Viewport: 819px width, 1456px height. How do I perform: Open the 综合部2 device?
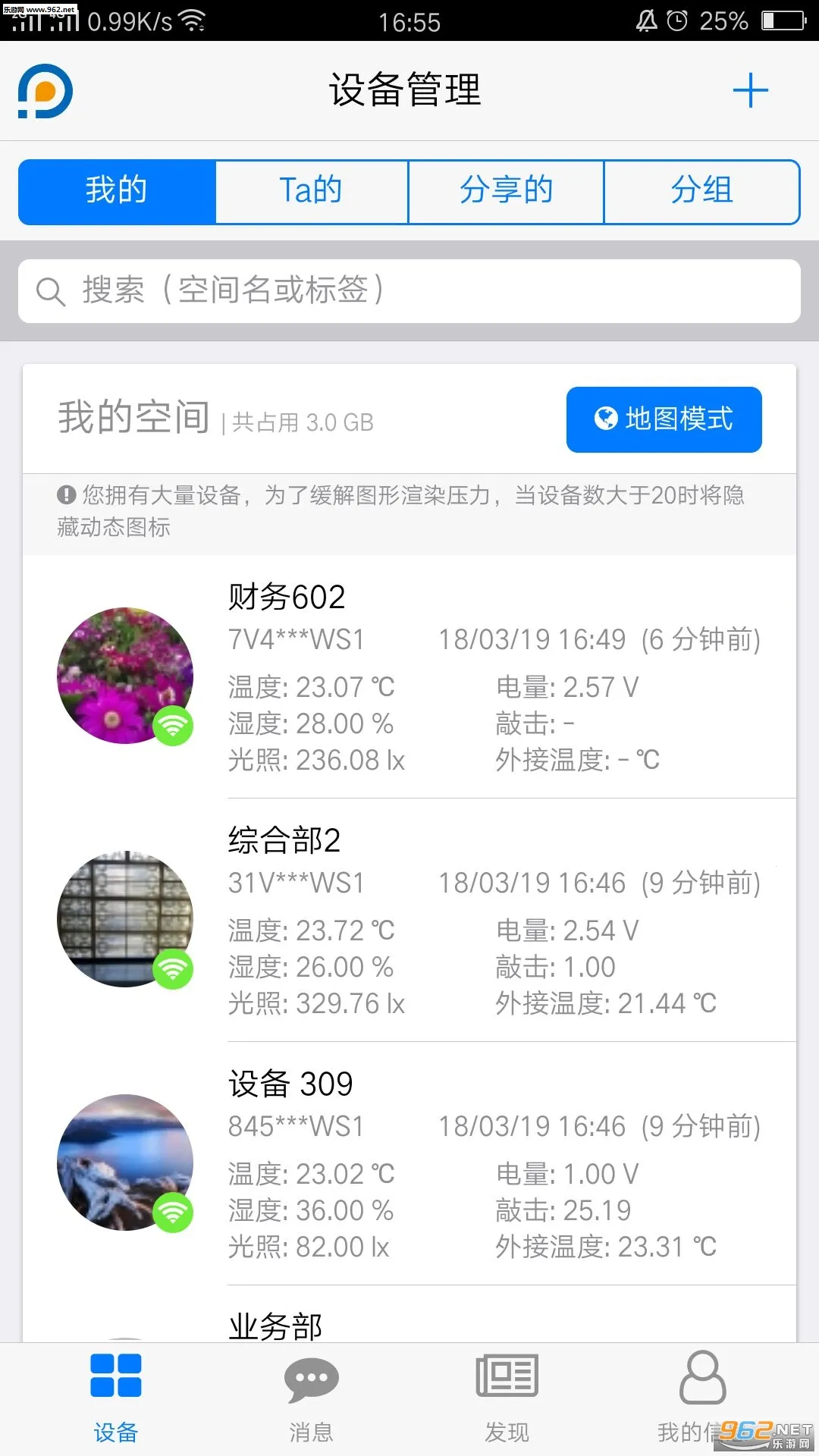[409, 919]
